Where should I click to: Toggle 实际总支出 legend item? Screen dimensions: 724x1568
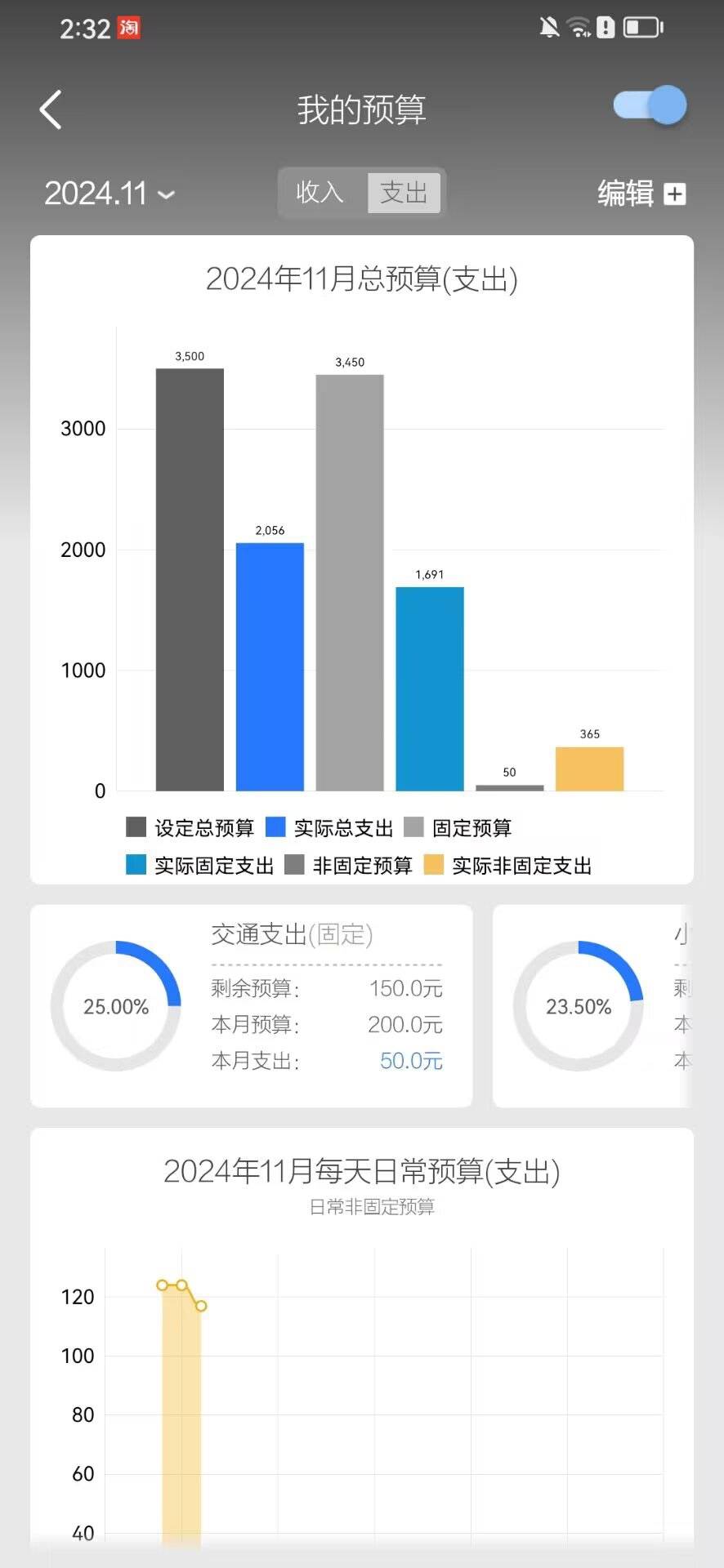coord(329,828)
